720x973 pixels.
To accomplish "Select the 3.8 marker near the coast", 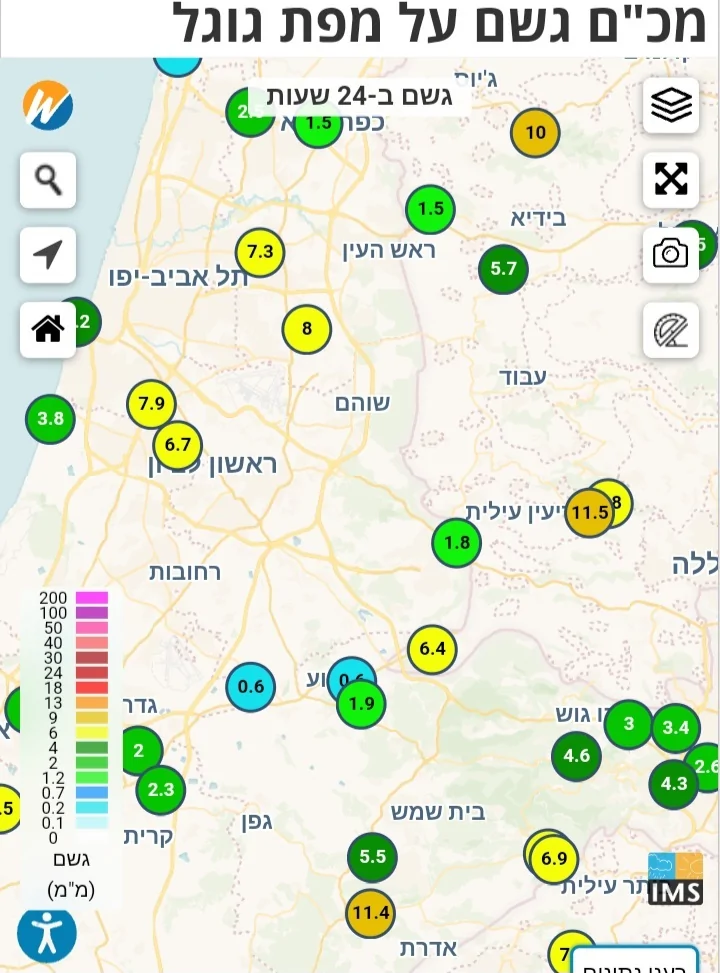I will (x=50, y=419).
